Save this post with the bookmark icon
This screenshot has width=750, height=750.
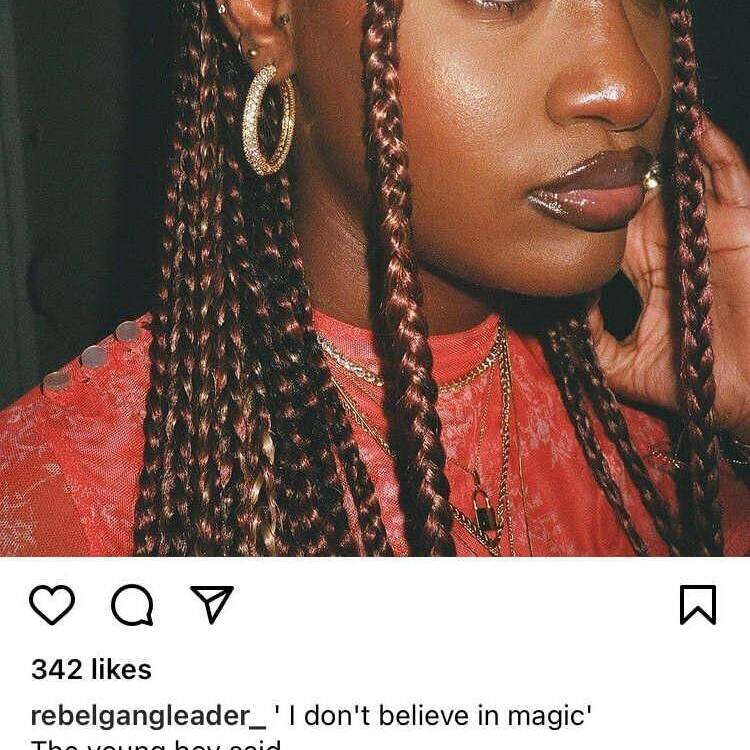(697, 604)
